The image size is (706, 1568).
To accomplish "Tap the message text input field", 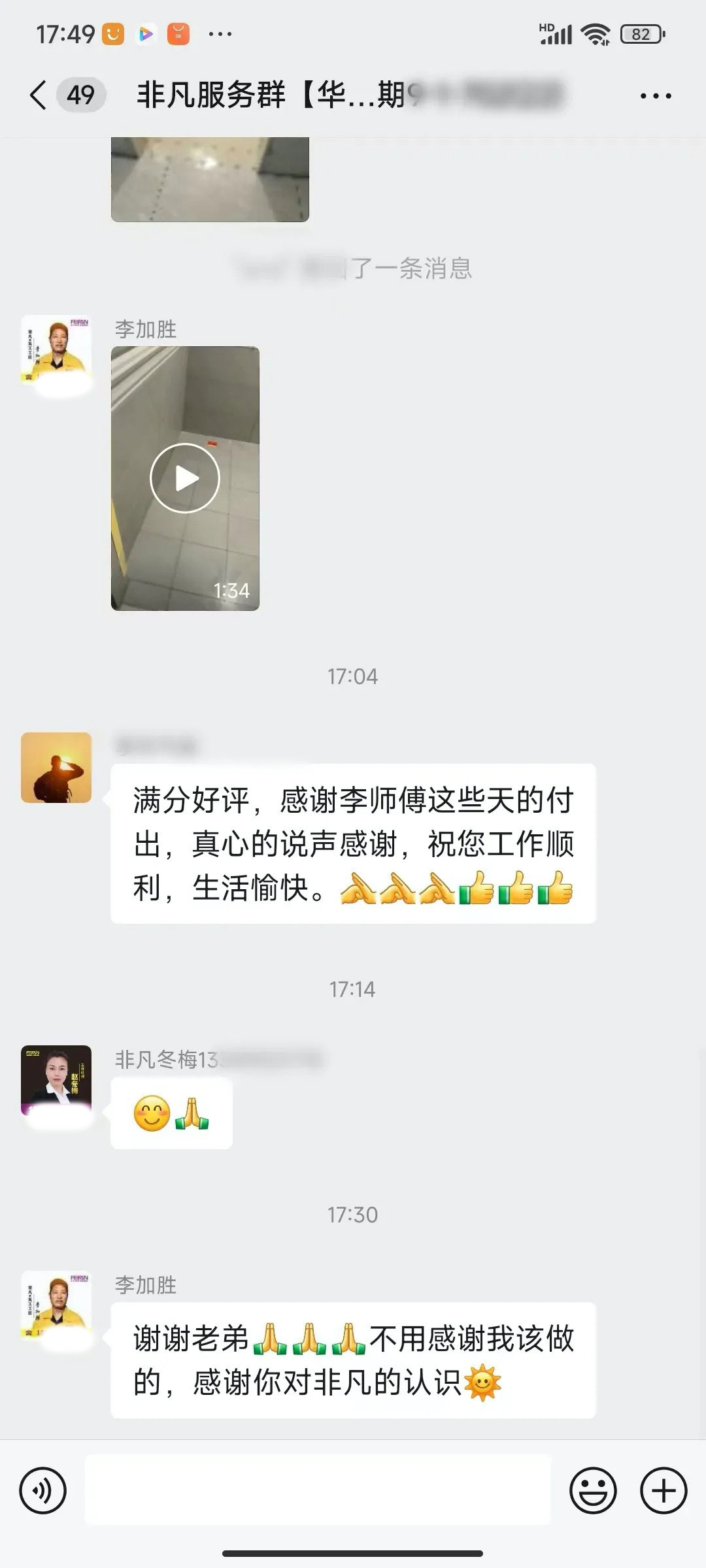I will [318, 1491].
